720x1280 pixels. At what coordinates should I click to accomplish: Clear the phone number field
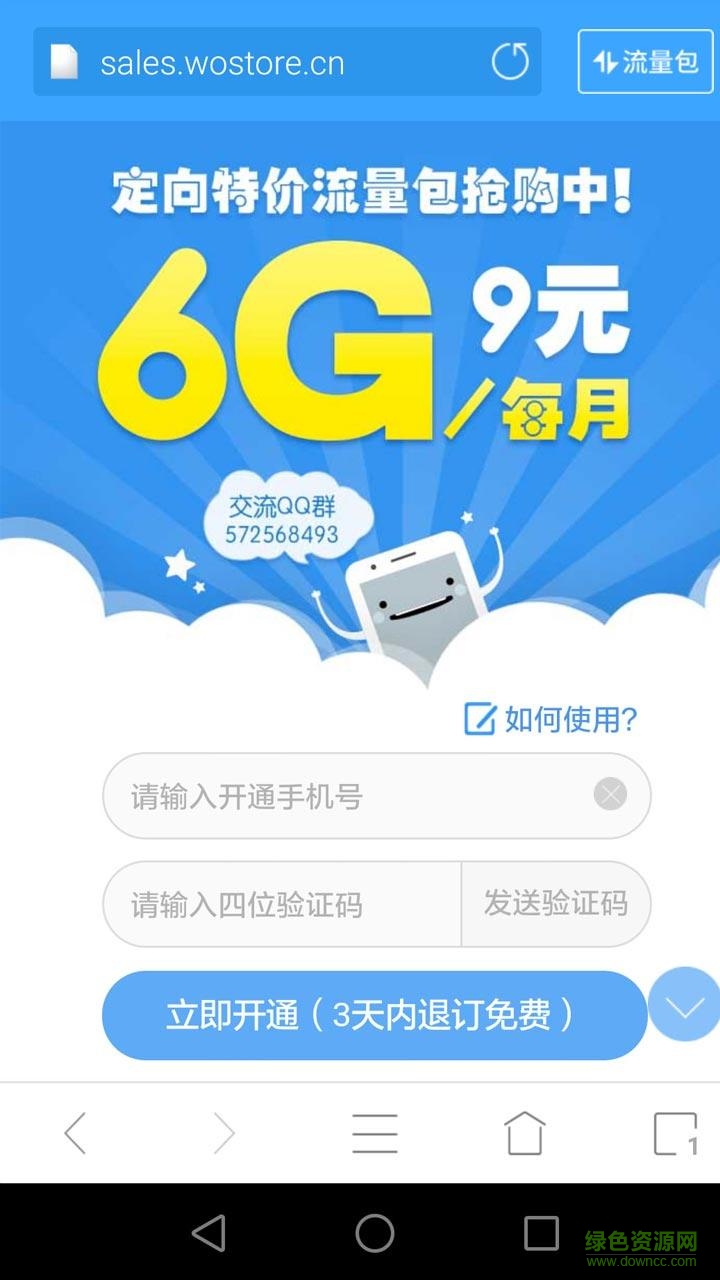610,795
